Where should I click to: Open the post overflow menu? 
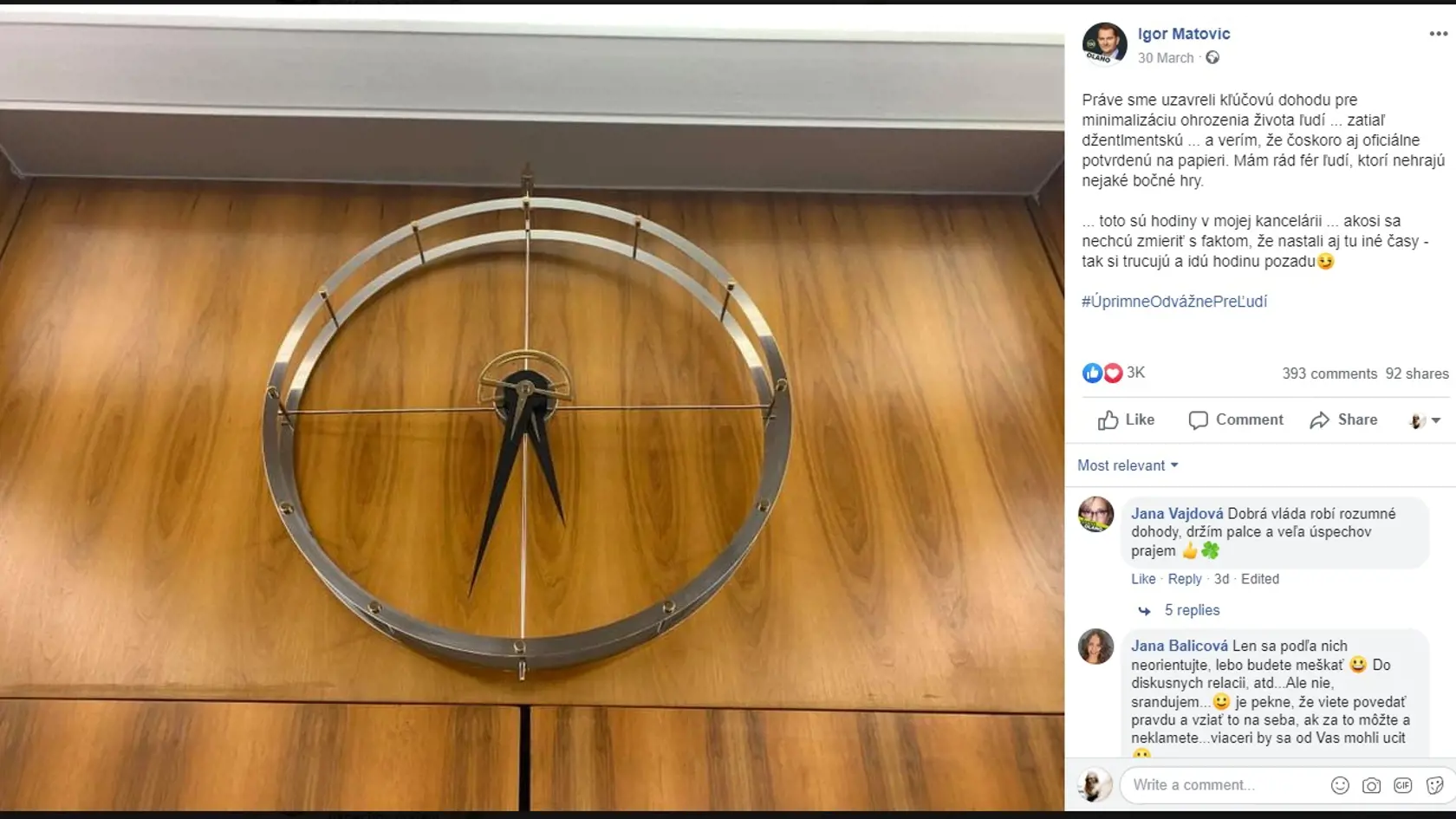(1438, 34)
